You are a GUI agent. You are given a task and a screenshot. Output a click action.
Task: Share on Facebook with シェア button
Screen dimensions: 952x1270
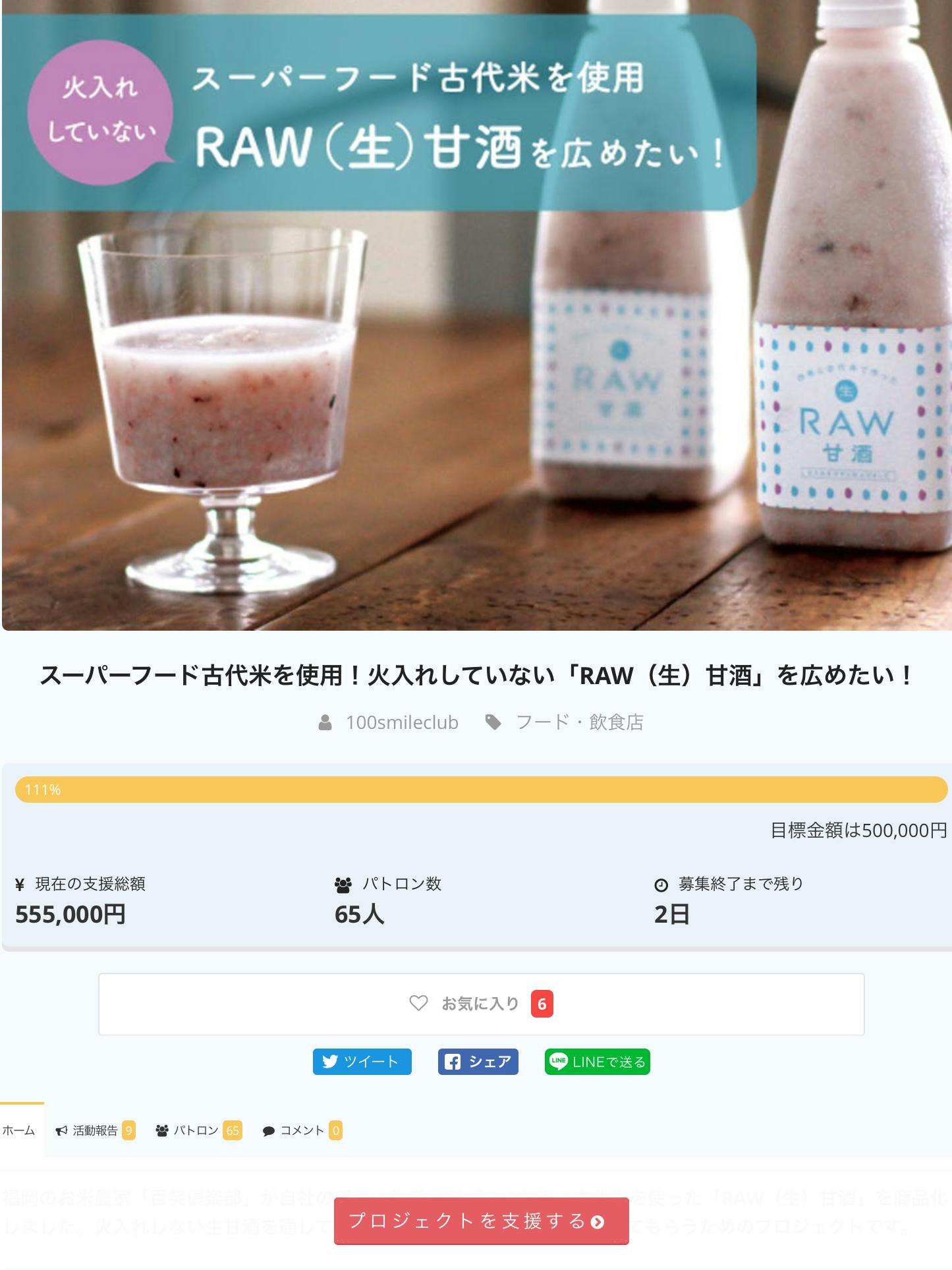pos(478,1062)
